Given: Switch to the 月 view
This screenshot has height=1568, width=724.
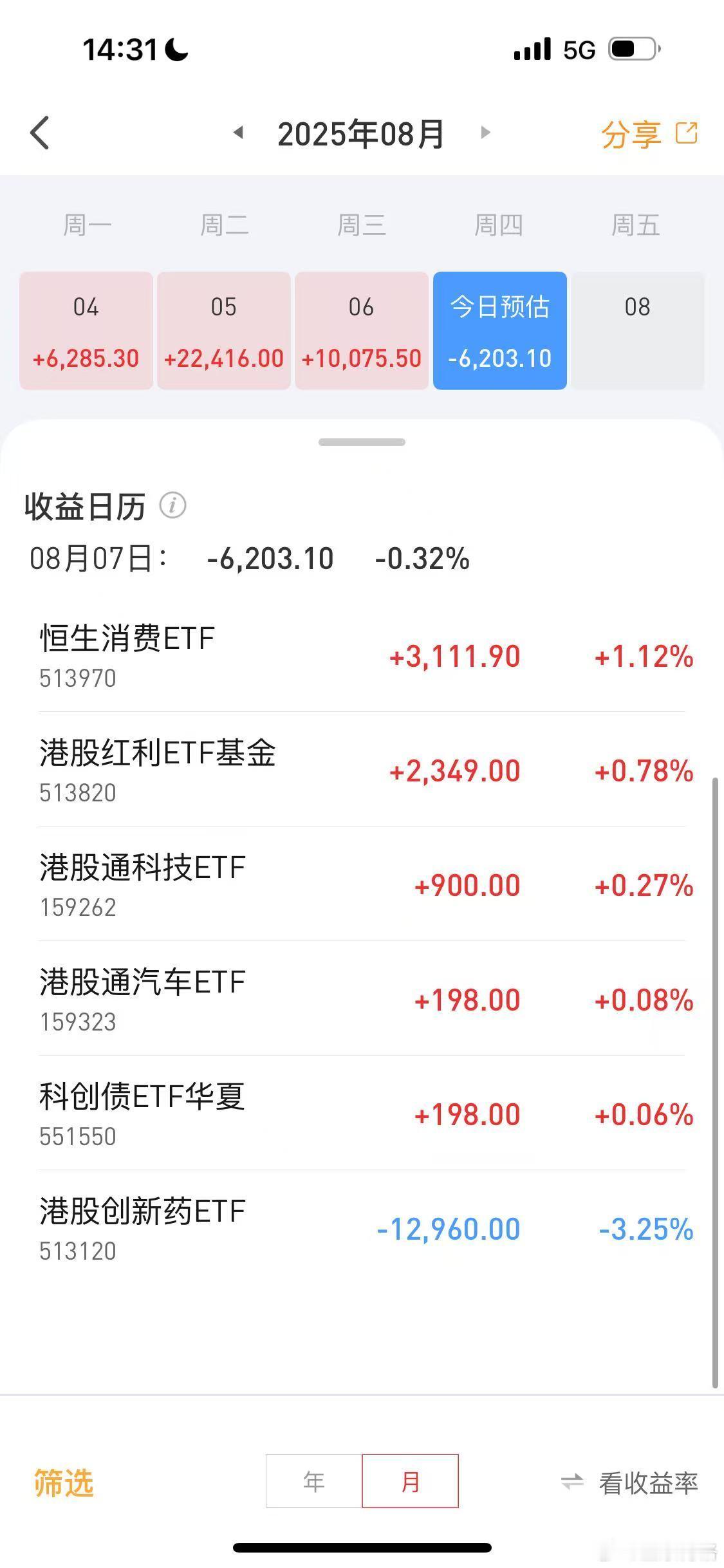Looking at the screenshot, I should point(411,1481).
